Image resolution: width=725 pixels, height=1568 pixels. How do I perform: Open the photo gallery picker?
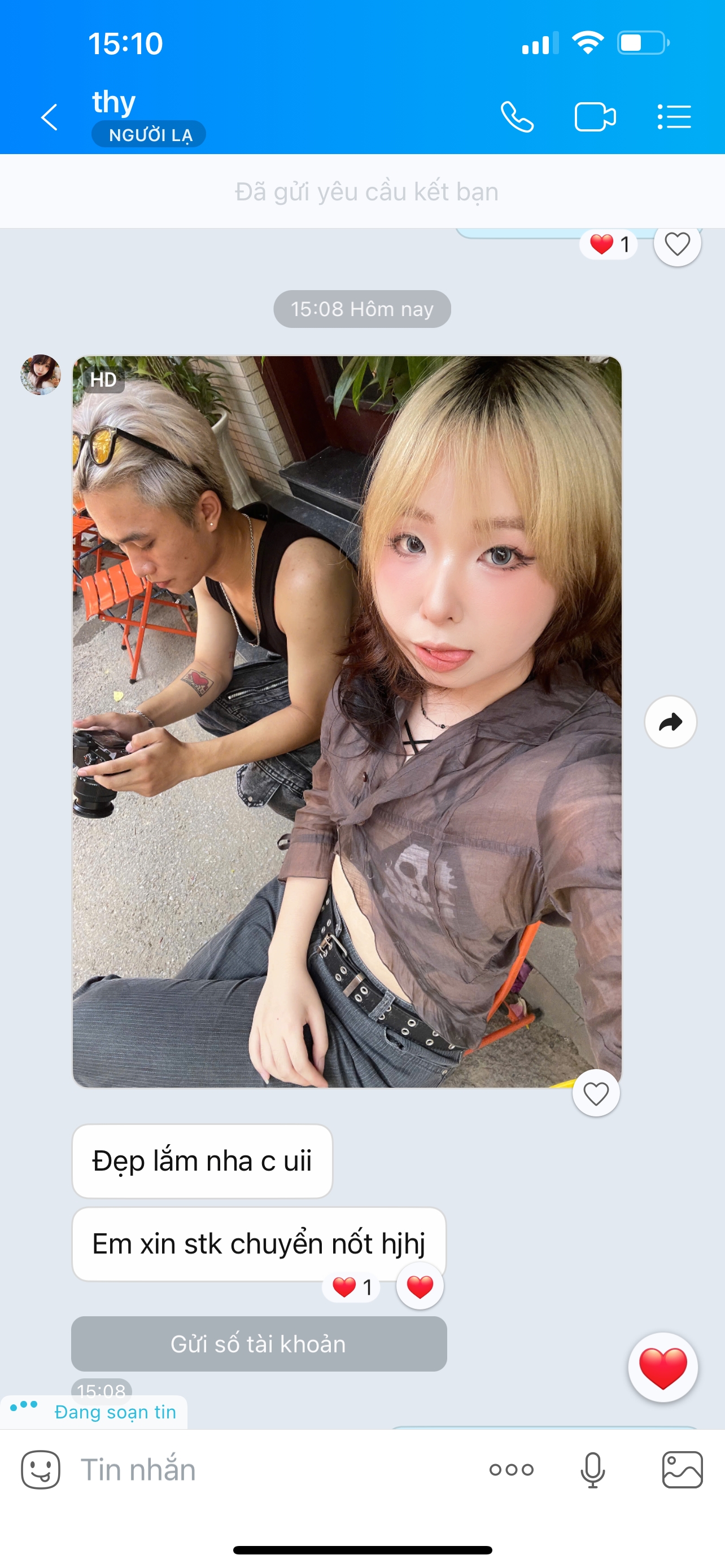[683, 1470]
